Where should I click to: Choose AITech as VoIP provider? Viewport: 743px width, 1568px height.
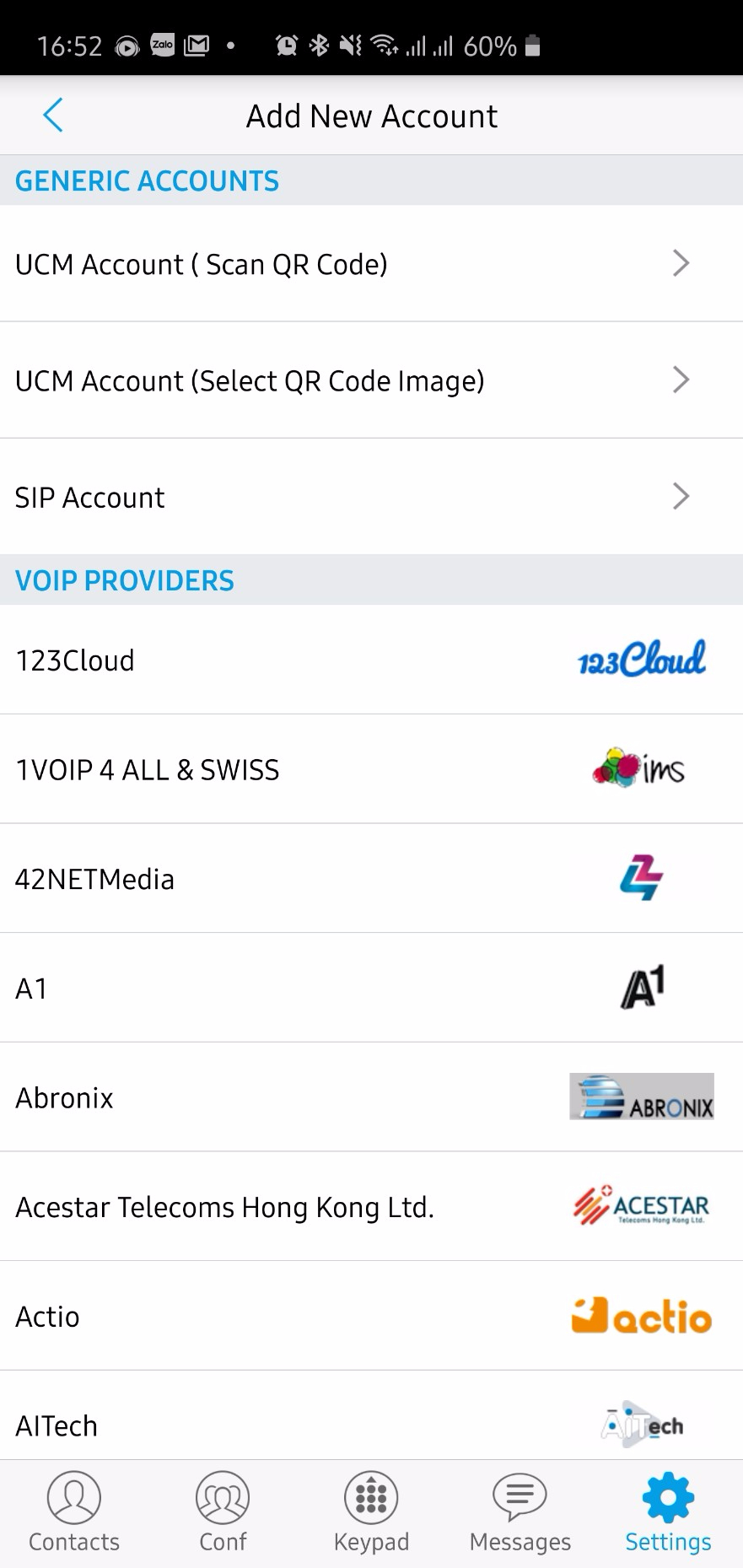[x=371, y=1416]
